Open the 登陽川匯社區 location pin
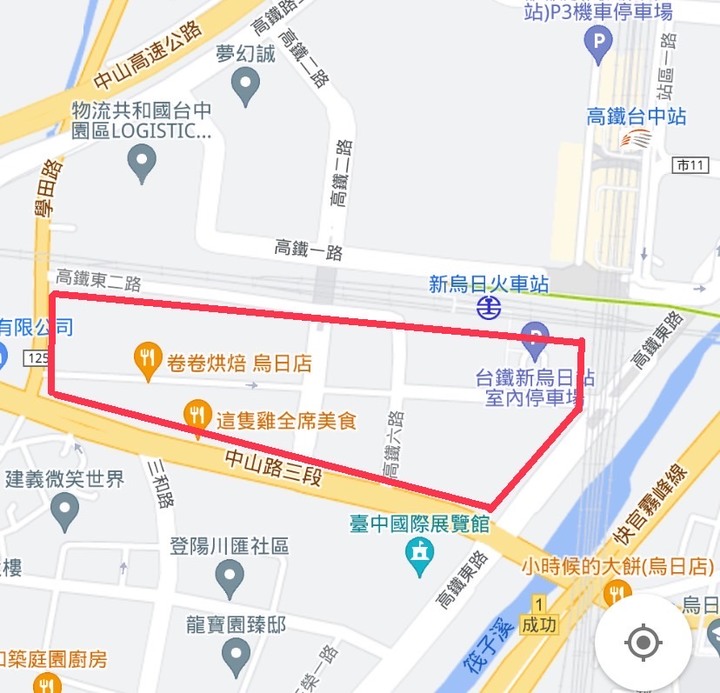 coord(230,576)
